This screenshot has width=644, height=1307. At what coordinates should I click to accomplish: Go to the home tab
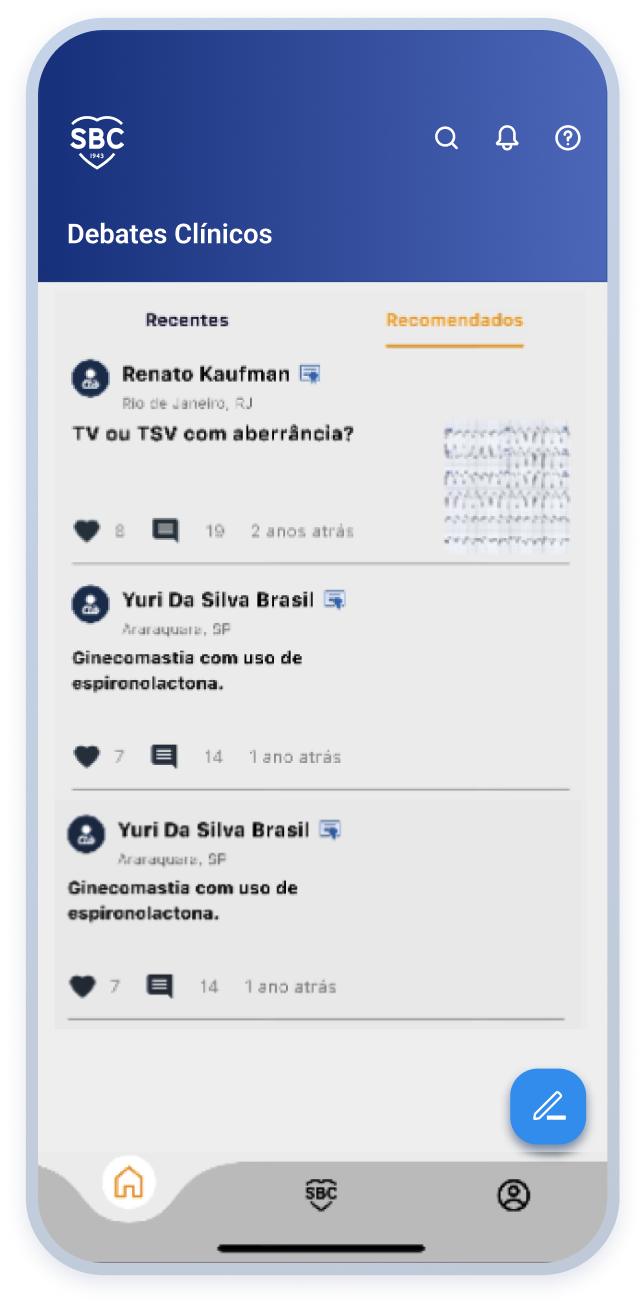(x=129, y=1183)
